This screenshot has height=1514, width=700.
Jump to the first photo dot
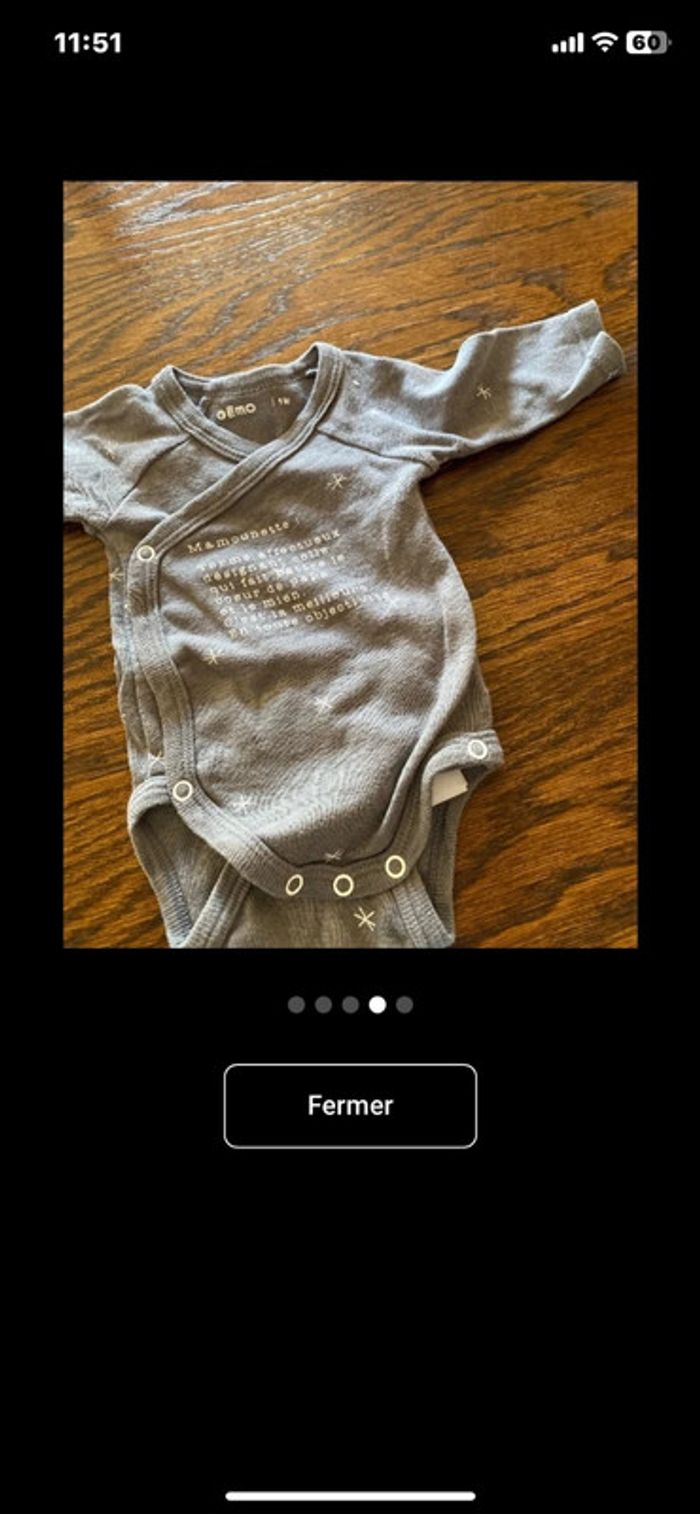tap(296, 1005)
